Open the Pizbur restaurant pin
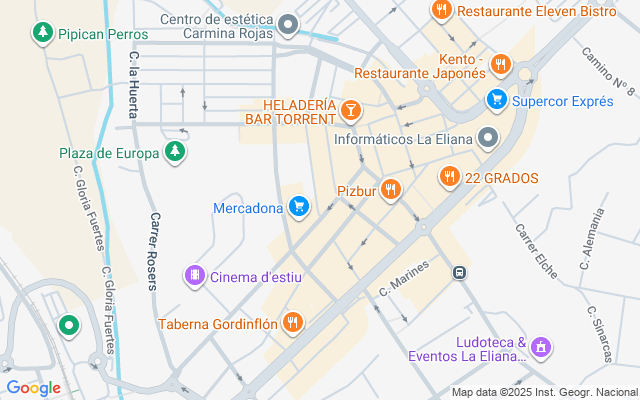The image size is (640, 400). (x=390, y=188)
